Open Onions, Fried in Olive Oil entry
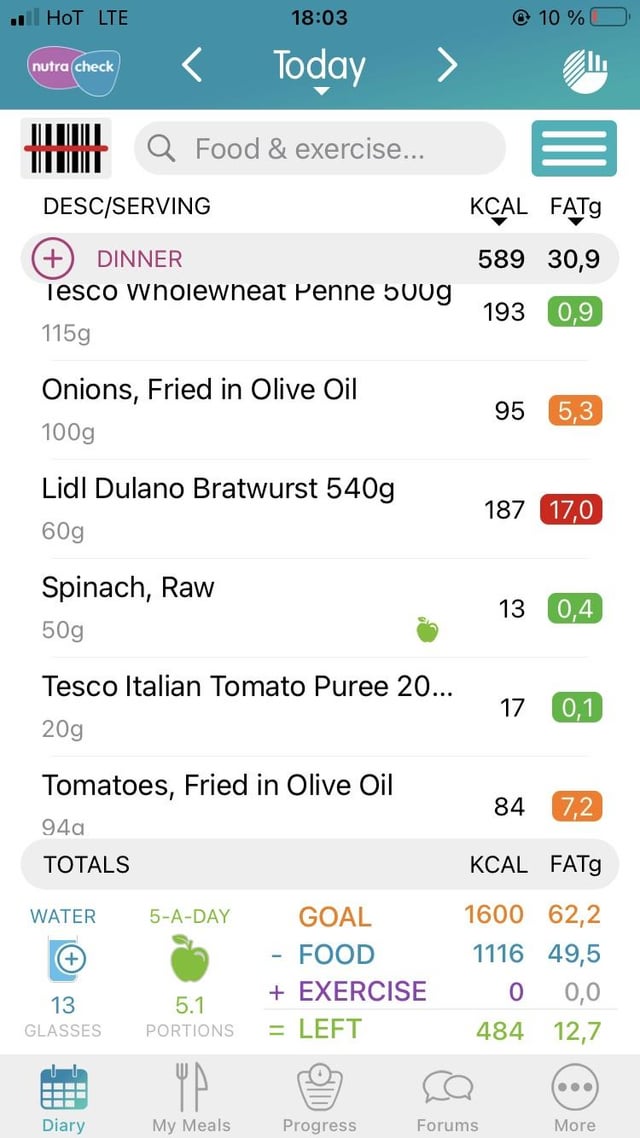The height and width of the screenshot is (1138, 640). coord(320,410)
